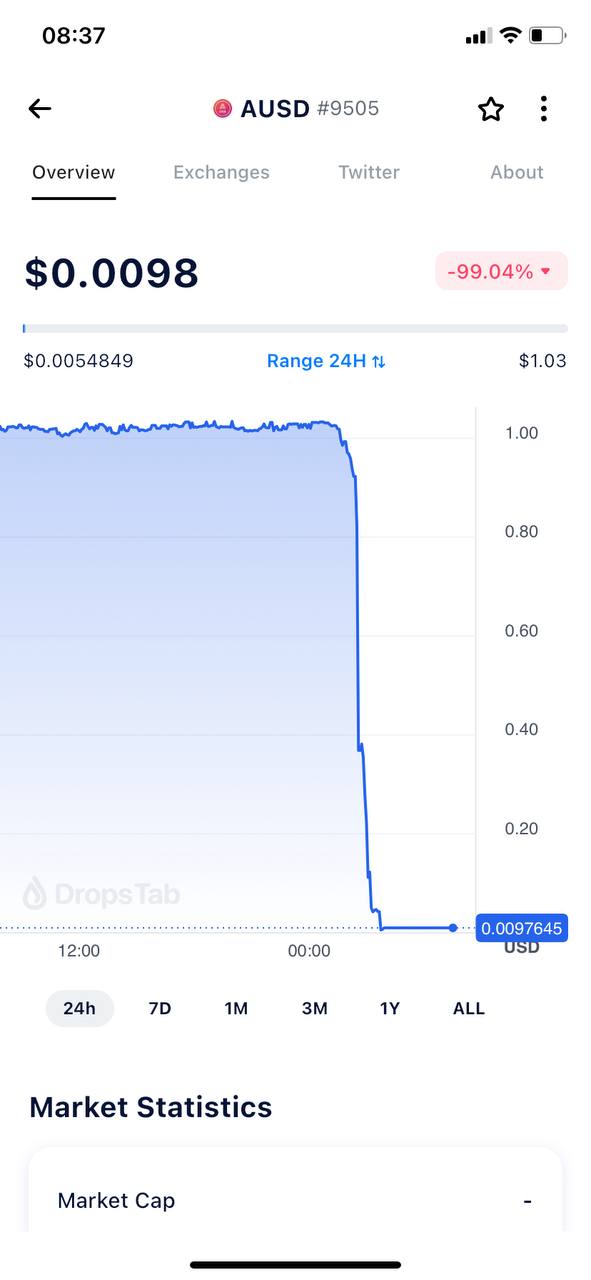The width and height of the screenshot is (591, 1280).
Task: Show the ALL time chart
Action: (x=469, y=1008)
